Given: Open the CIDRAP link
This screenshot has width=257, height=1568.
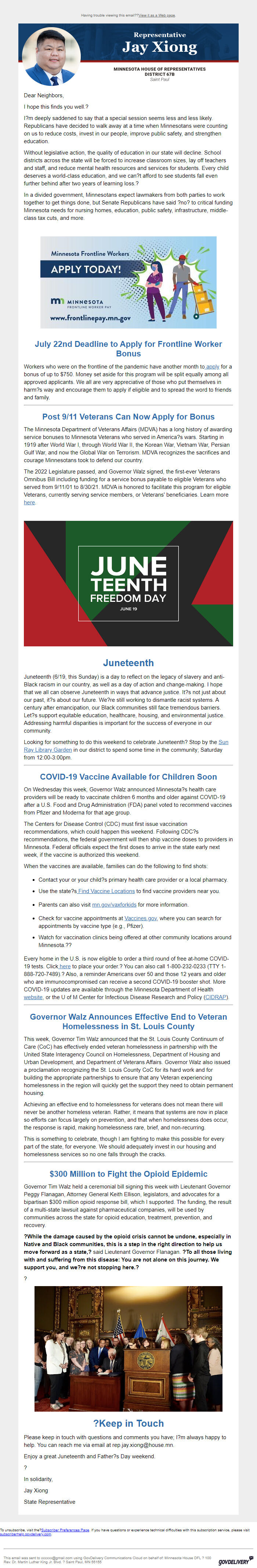Looking at the screenshot, I should 216,997.
